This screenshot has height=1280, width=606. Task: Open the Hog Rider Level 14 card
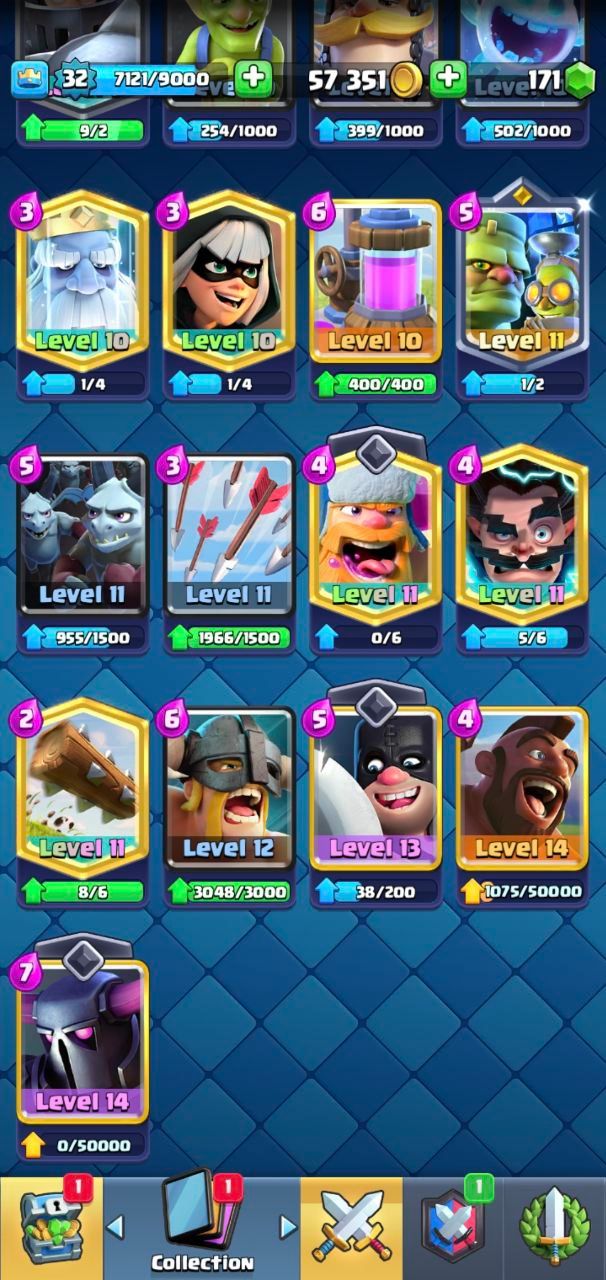521,805
